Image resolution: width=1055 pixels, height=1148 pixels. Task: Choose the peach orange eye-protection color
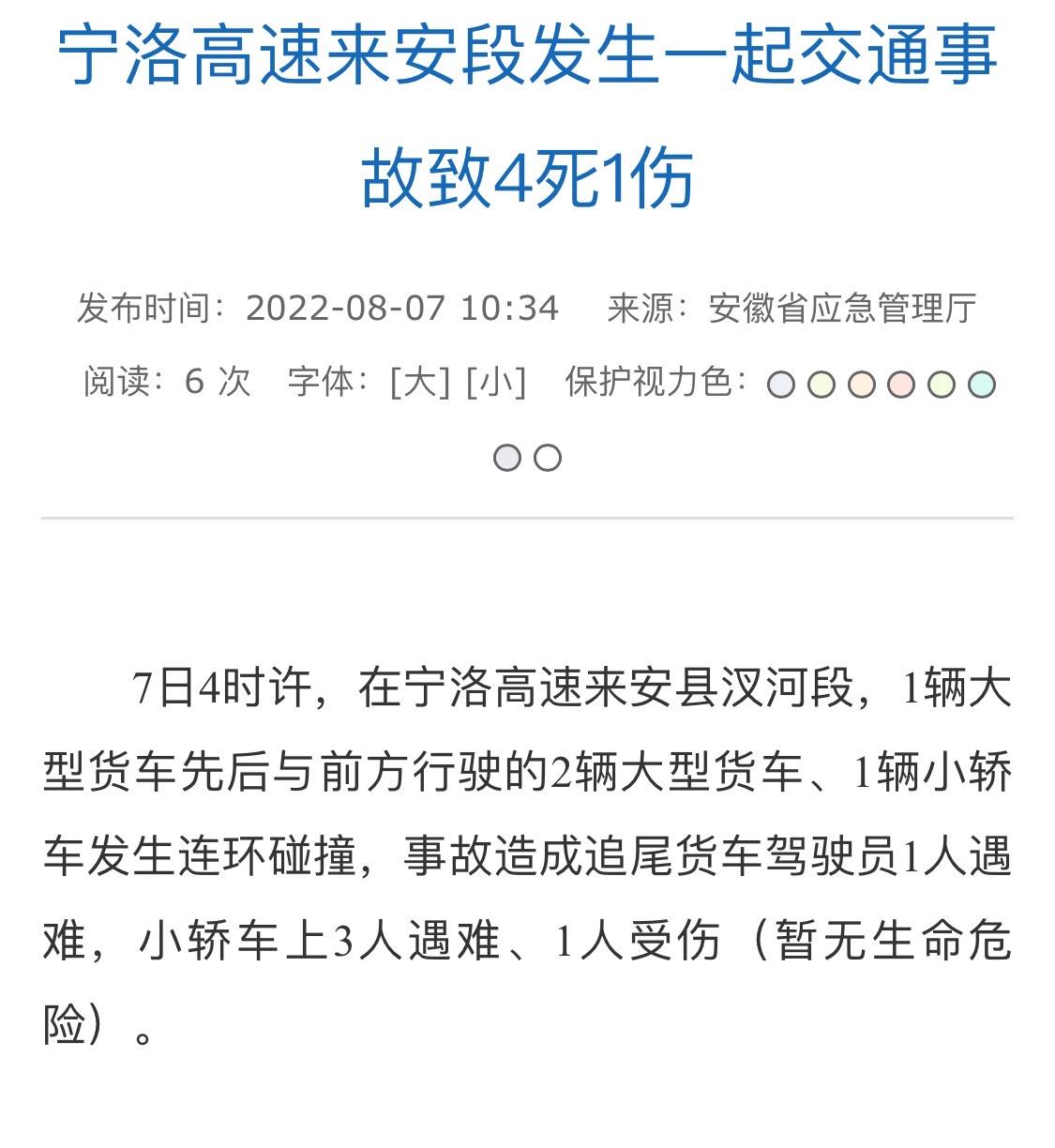coord(861,385)
